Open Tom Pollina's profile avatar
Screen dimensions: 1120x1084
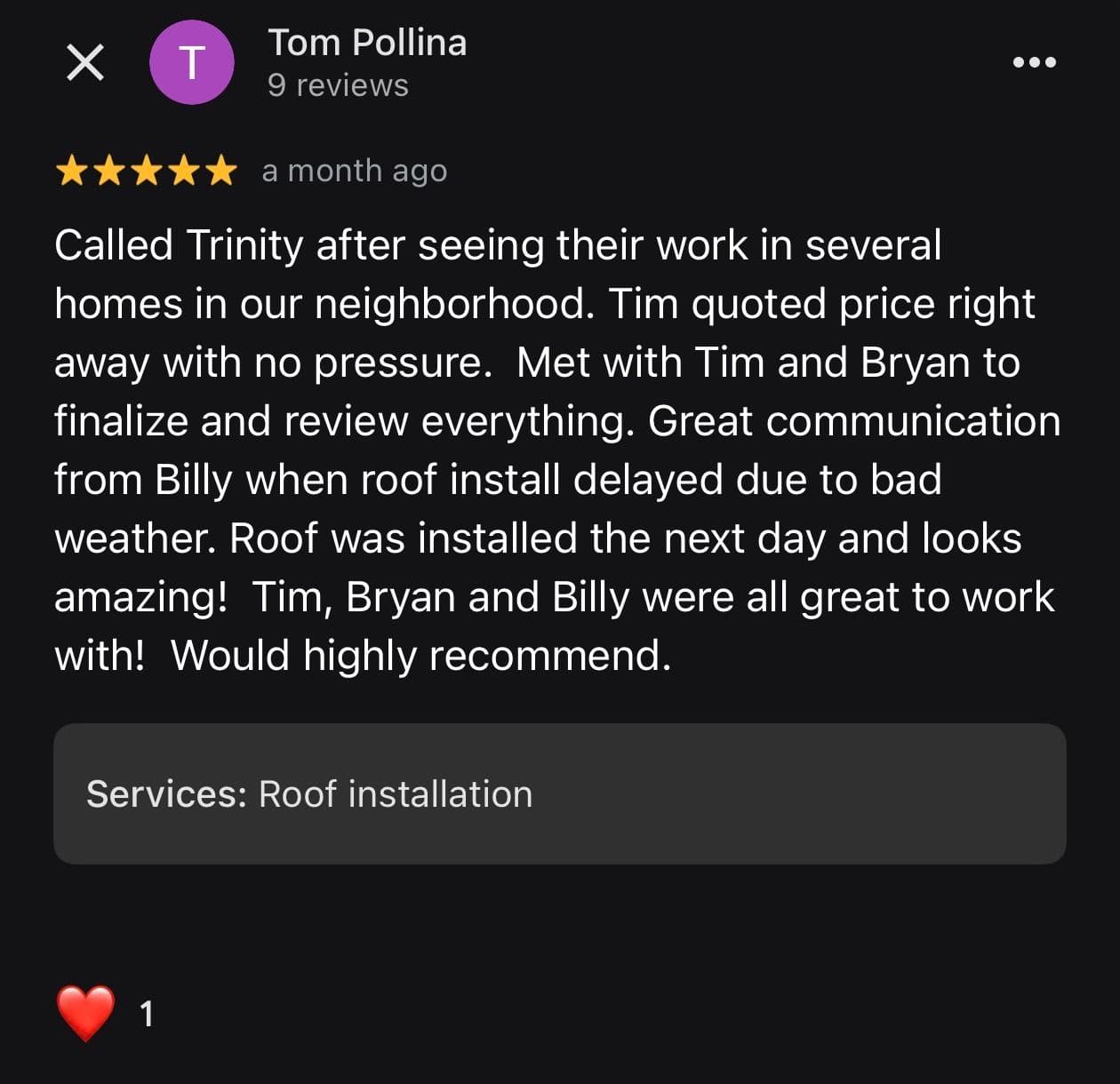coord(191,62)
